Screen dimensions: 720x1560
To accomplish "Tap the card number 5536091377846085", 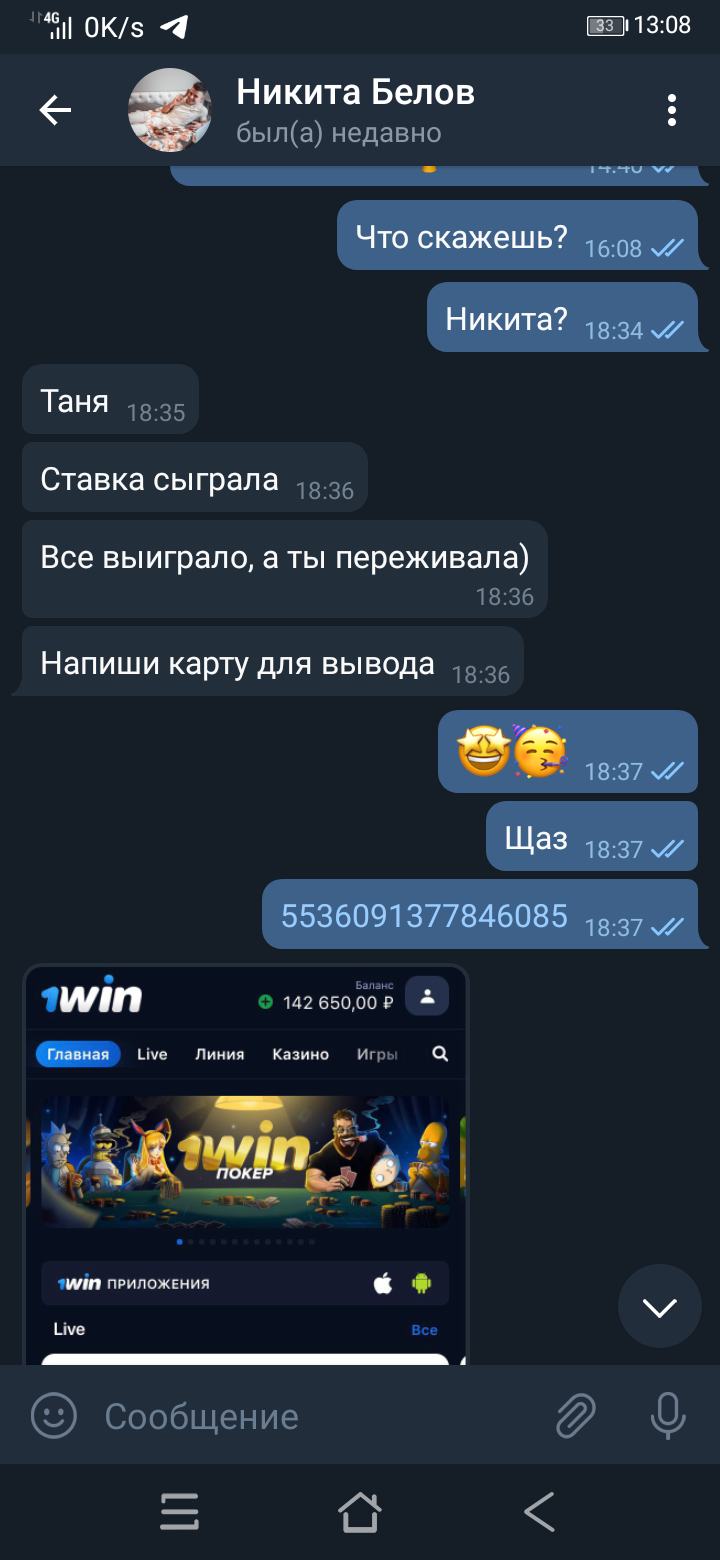I will click(424, 915).
